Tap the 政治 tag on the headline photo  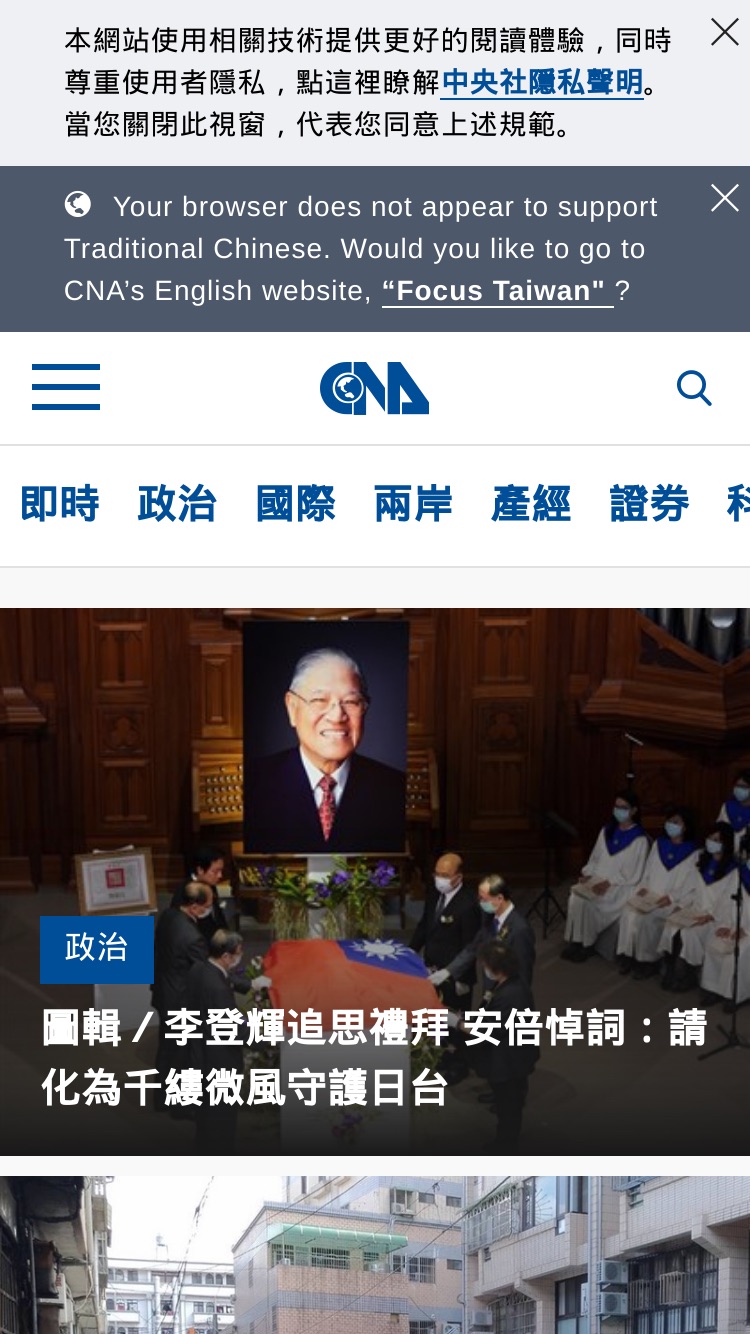[x=97, y=949]
